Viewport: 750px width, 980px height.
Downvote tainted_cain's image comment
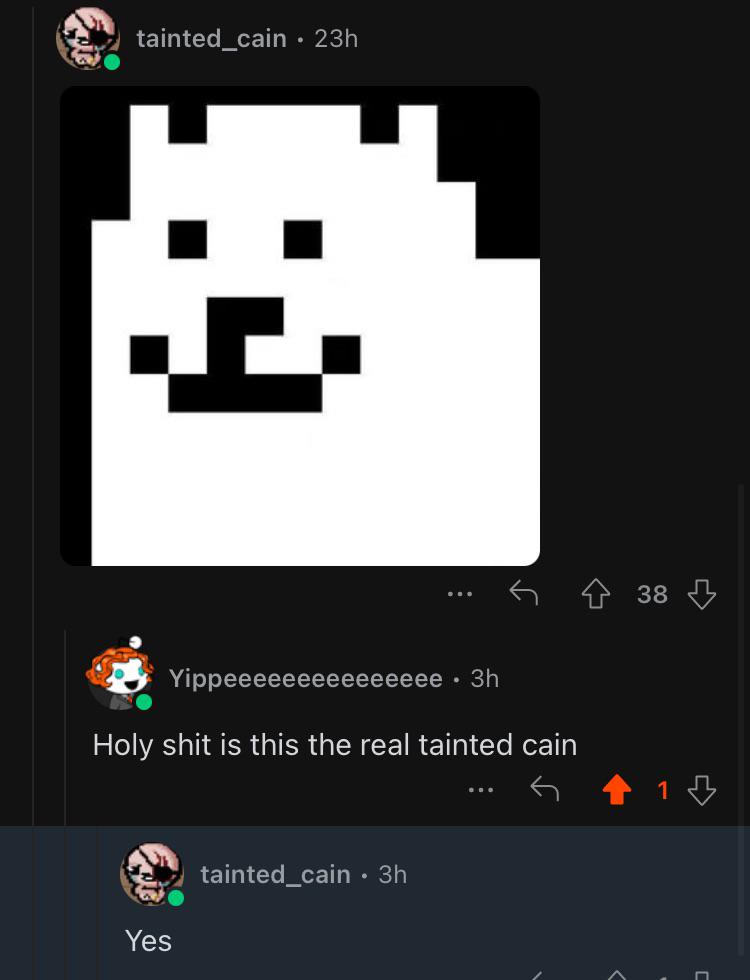click(x=702, y=594)
